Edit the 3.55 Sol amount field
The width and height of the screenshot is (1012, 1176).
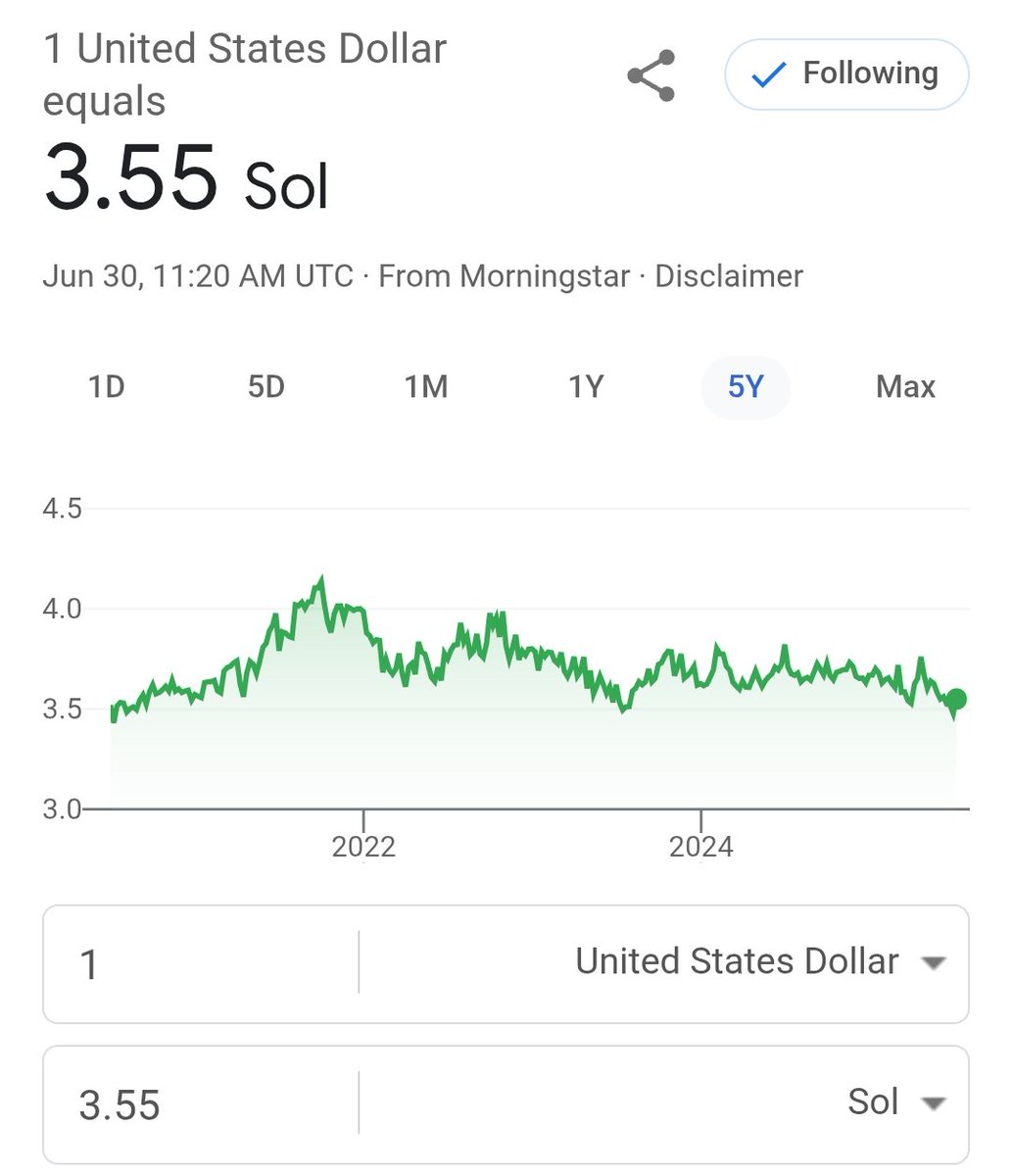click(x=196, y=1105)
